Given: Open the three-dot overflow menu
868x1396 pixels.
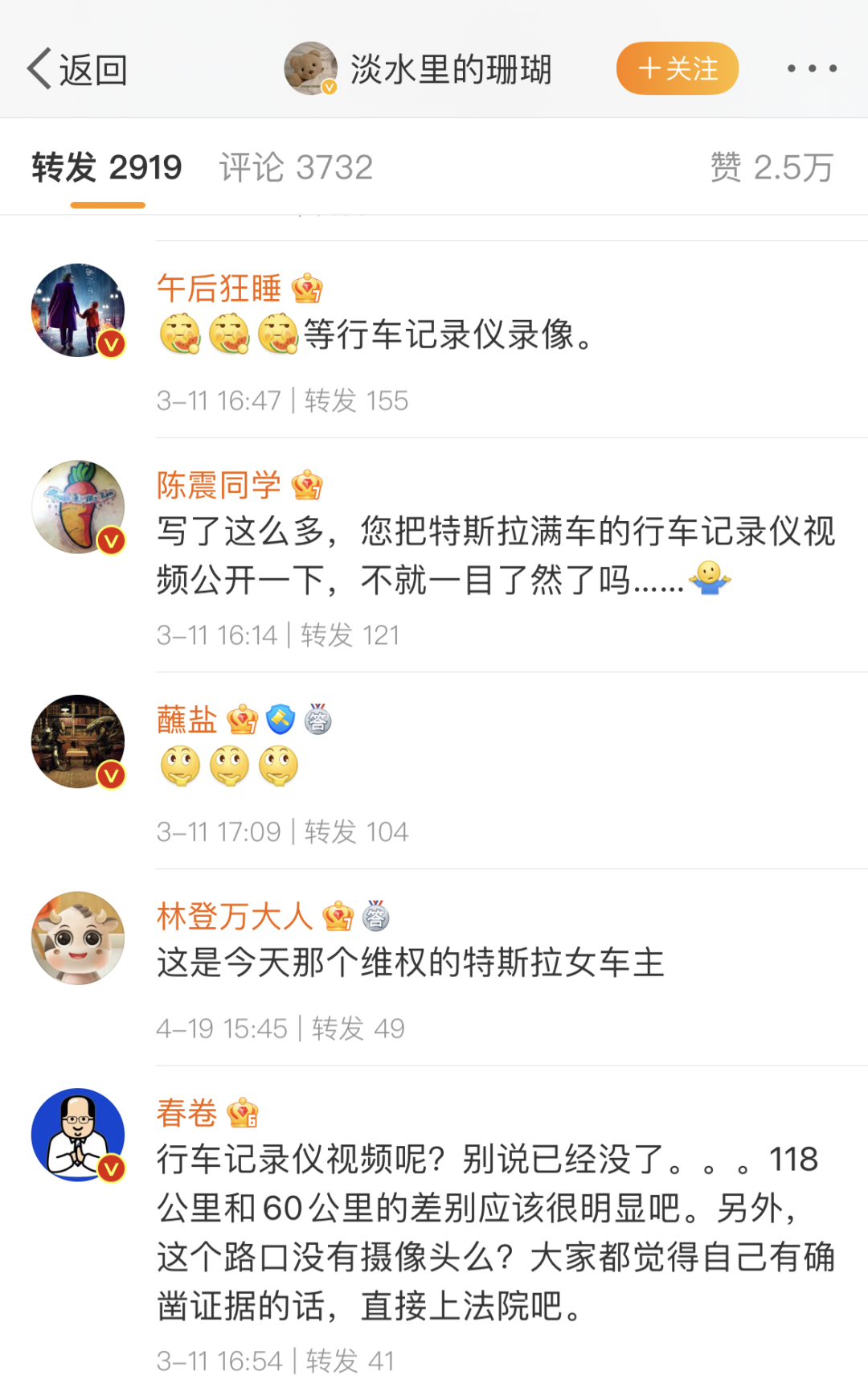Looking at the screenshot, I should 812,69.
